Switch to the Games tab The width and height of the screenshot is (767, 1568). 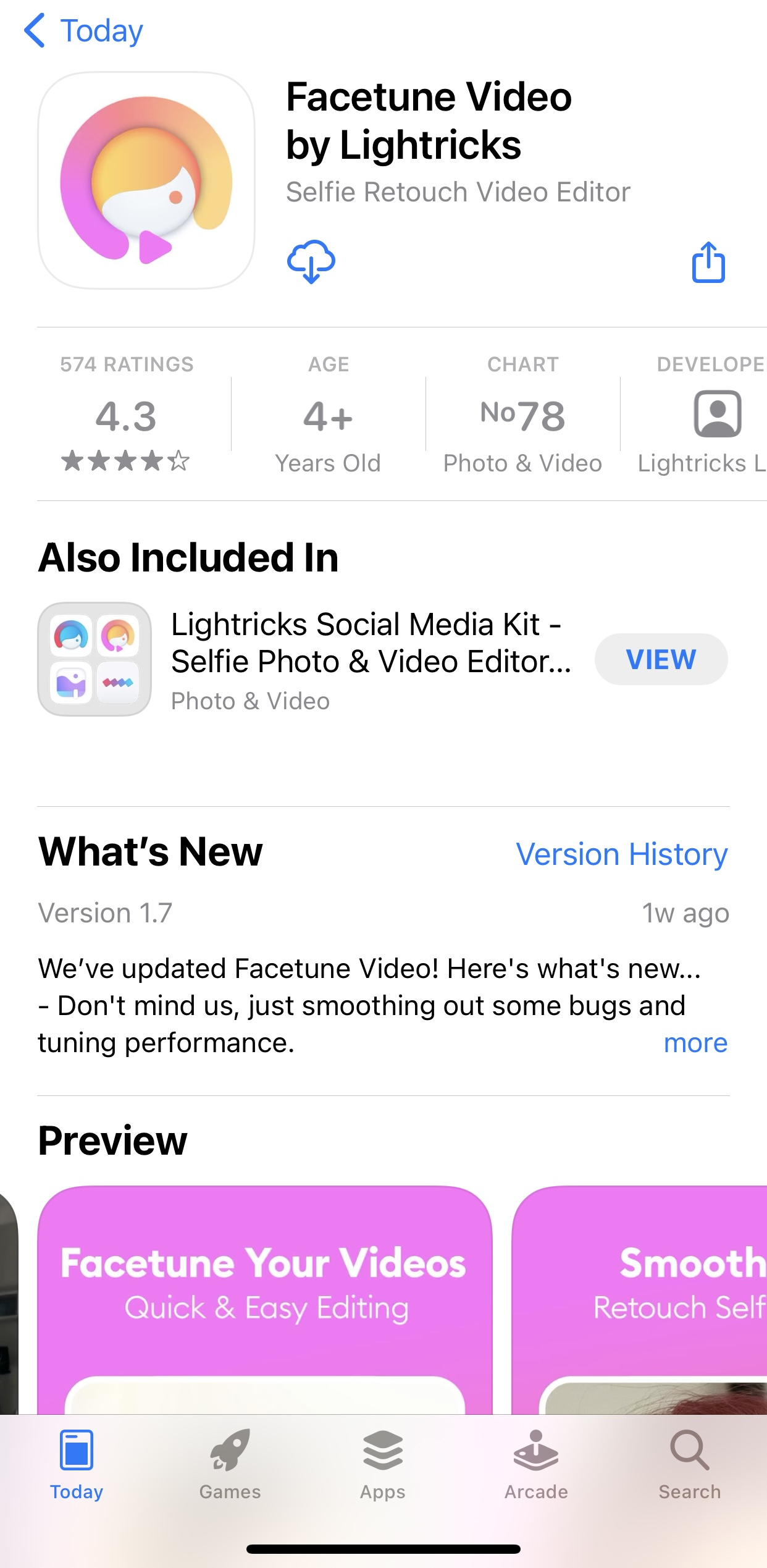(230, 1464)
